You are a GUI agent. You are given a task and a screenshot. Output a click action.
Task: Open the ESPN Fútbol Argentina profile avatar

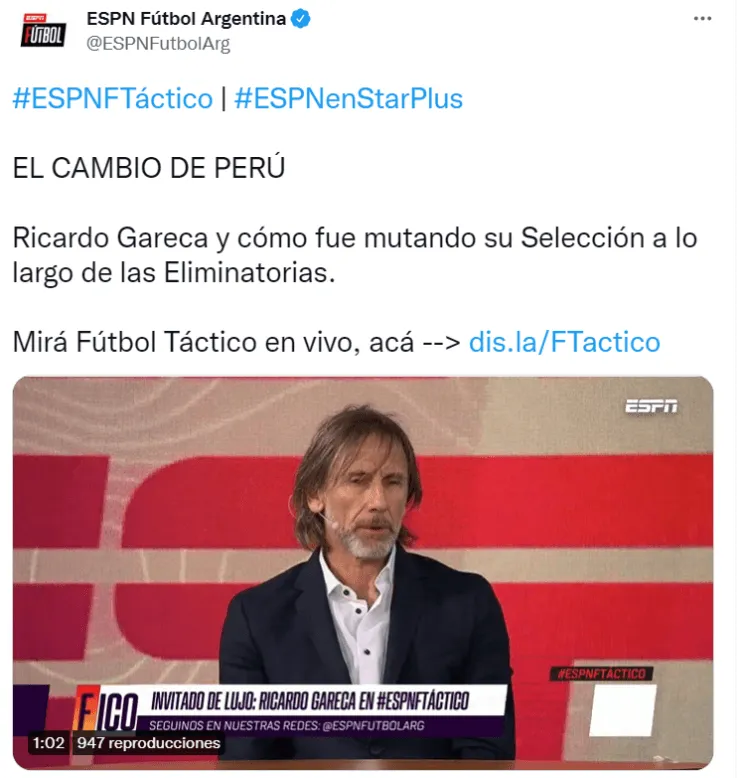[43, 30]
